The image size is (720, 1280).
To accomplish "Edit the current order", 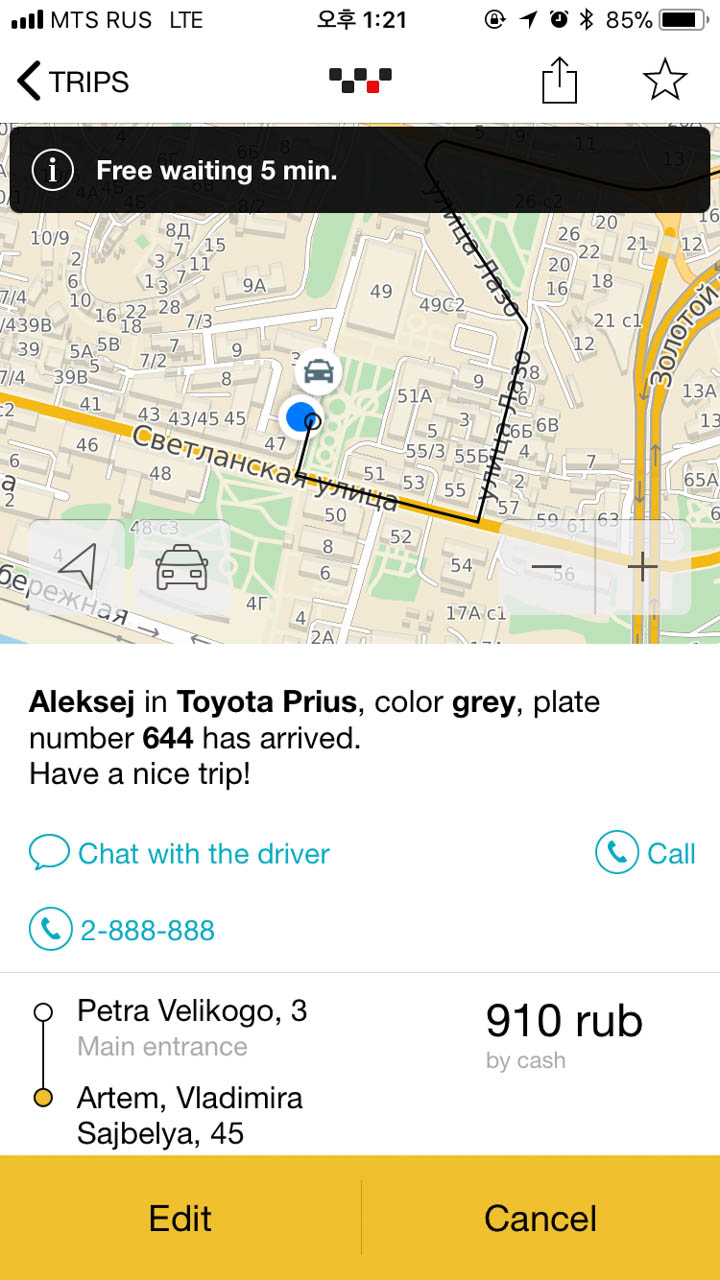I will pyautogui.click(x=180, y=1218).
